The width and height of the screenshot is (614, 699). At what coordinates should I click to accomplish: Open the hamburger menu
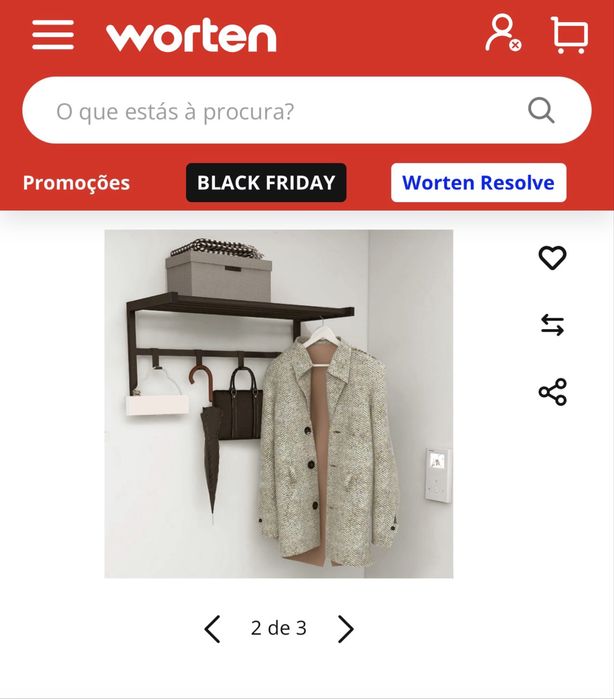(53, 35)
